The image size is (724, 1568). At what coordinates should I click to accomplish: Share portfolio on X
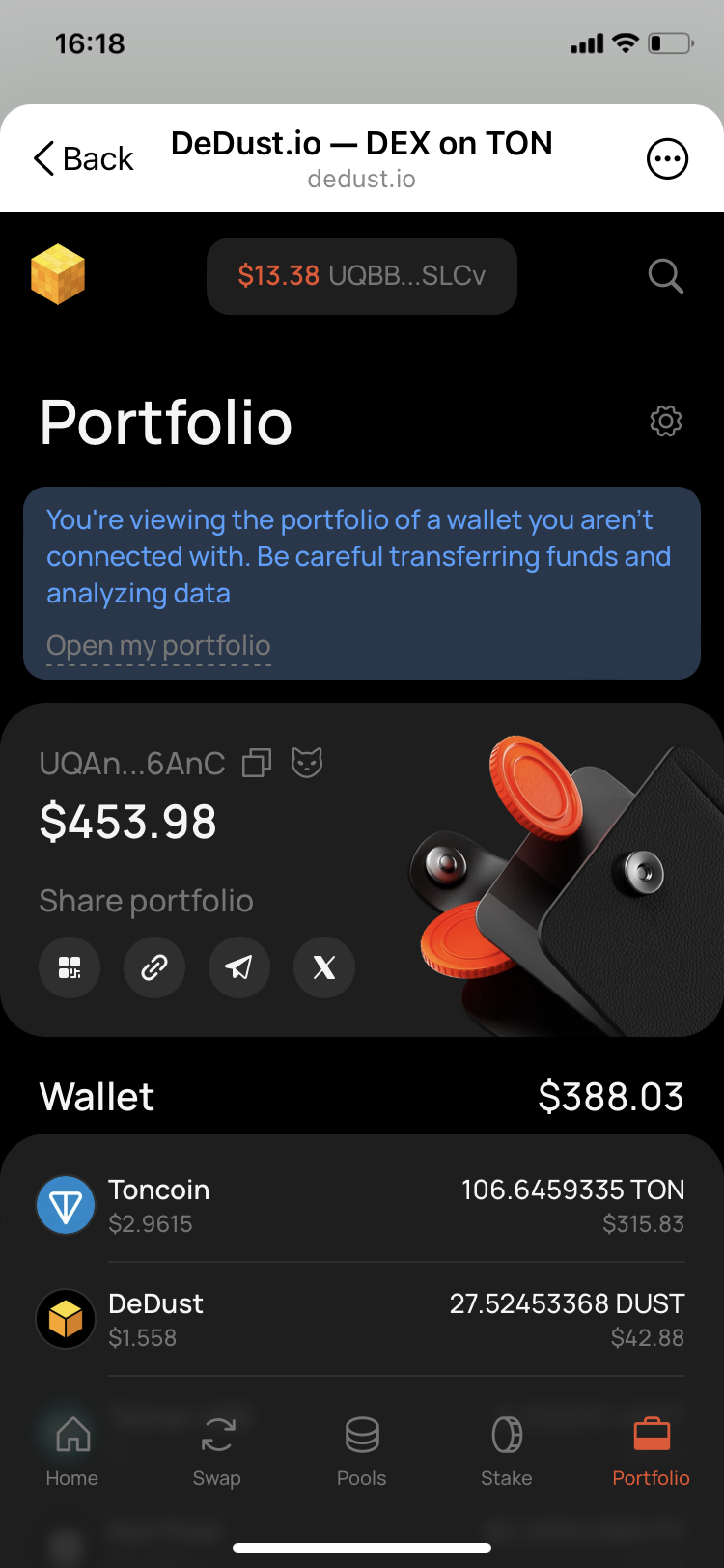click(324, 967)
